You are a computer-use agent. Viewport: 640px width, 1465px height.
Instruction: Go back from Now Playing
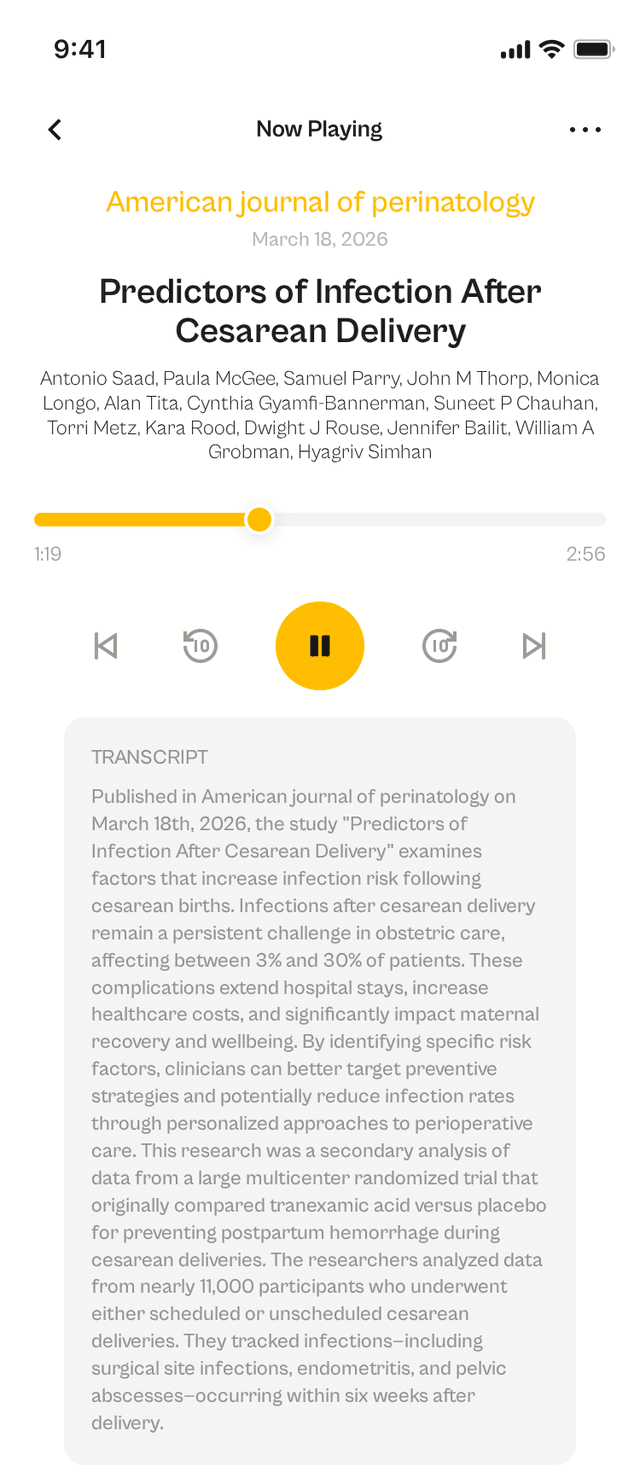[x=55, y=129]
